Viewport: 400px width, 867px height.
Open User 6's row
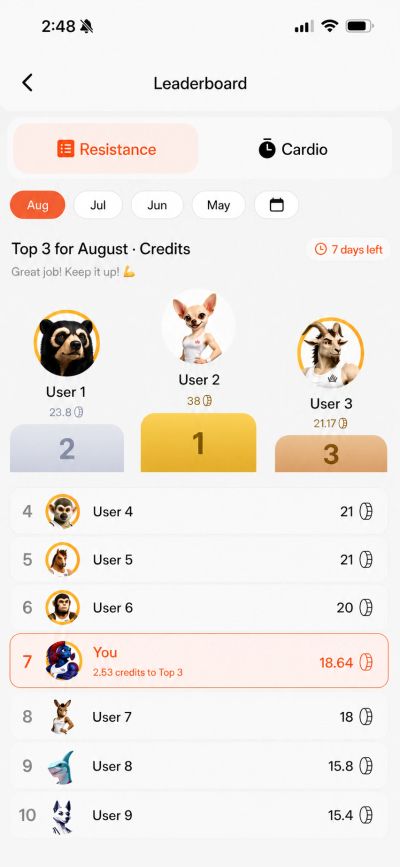click(199, 608)
